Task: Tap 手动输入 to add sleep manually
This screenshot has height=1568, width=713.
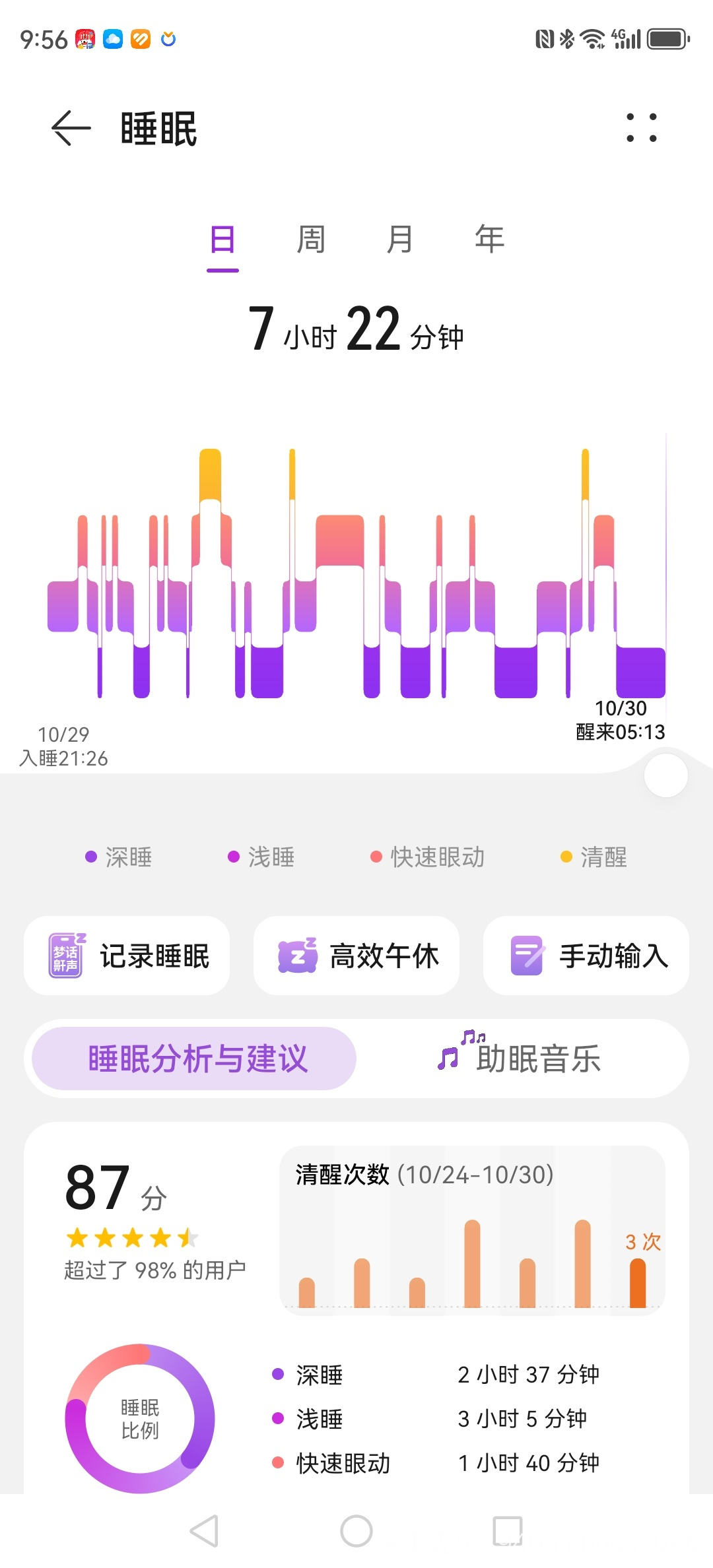Action: point(586,956)
